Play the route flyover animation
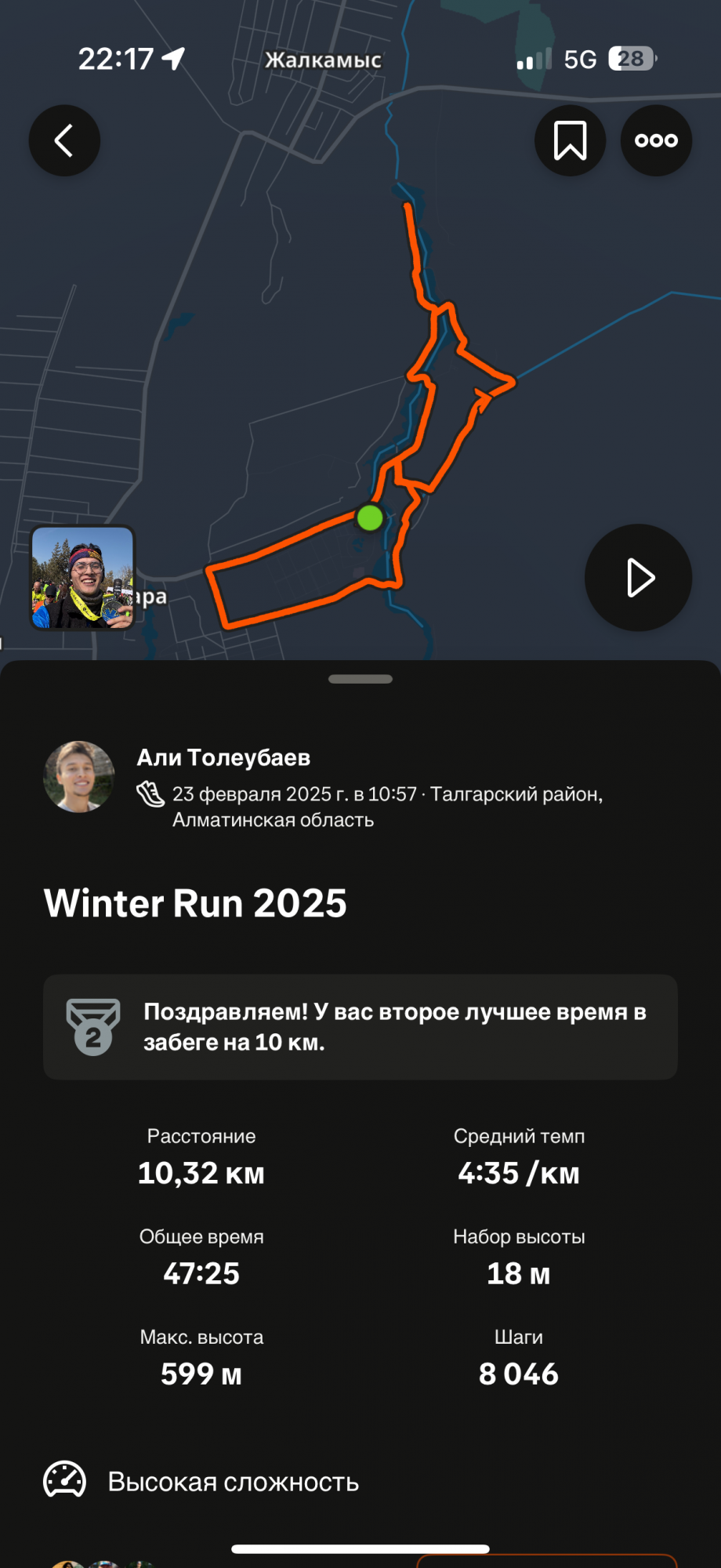The height and width of the screenshot is (1568, 721). 638,578
